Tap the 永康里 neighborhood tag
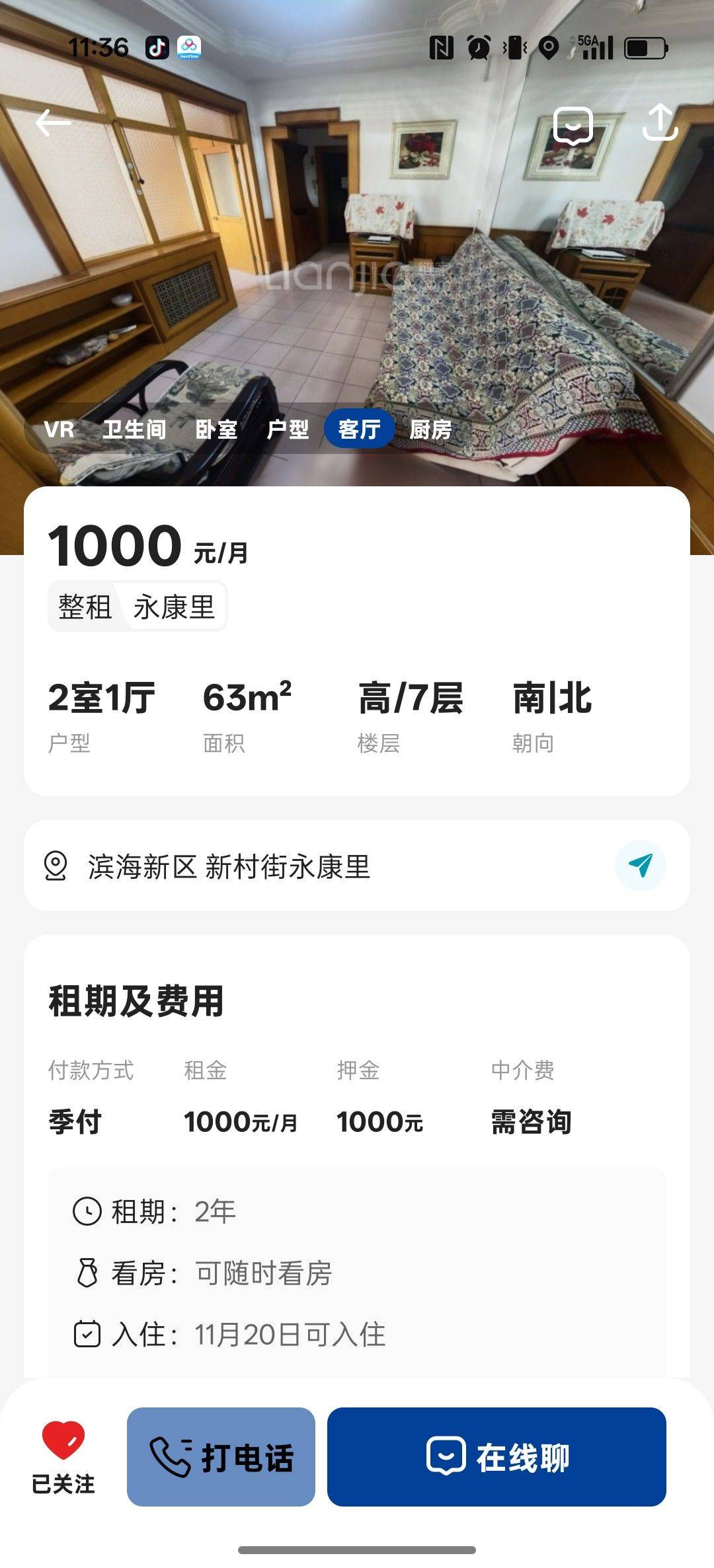This screenshot has height=1568, width=714. [x=173, y=605]
